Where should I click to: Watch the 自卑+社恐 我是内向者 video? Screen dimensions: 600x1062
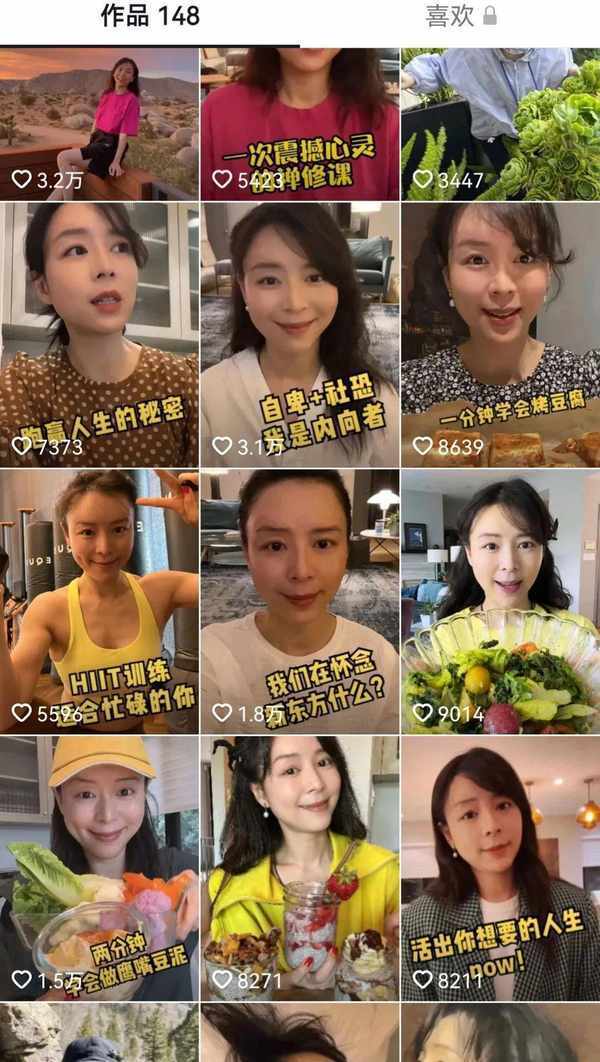pyautogui.click(x=299, y=335)
